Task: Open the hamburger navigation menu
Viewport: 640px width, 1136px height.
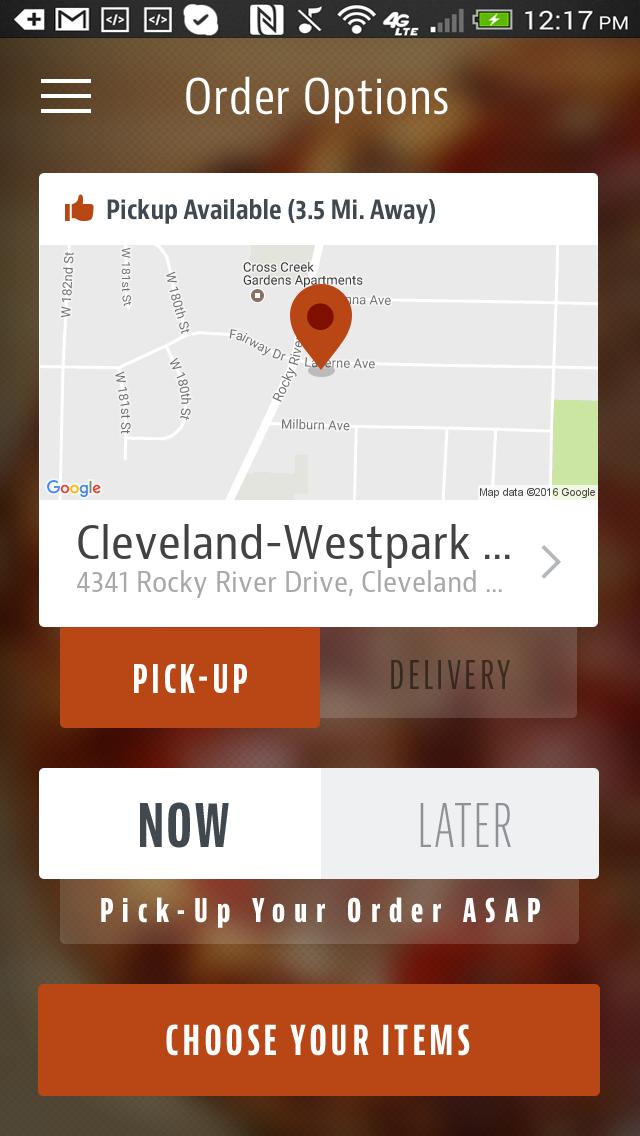Action: [66, 96]
